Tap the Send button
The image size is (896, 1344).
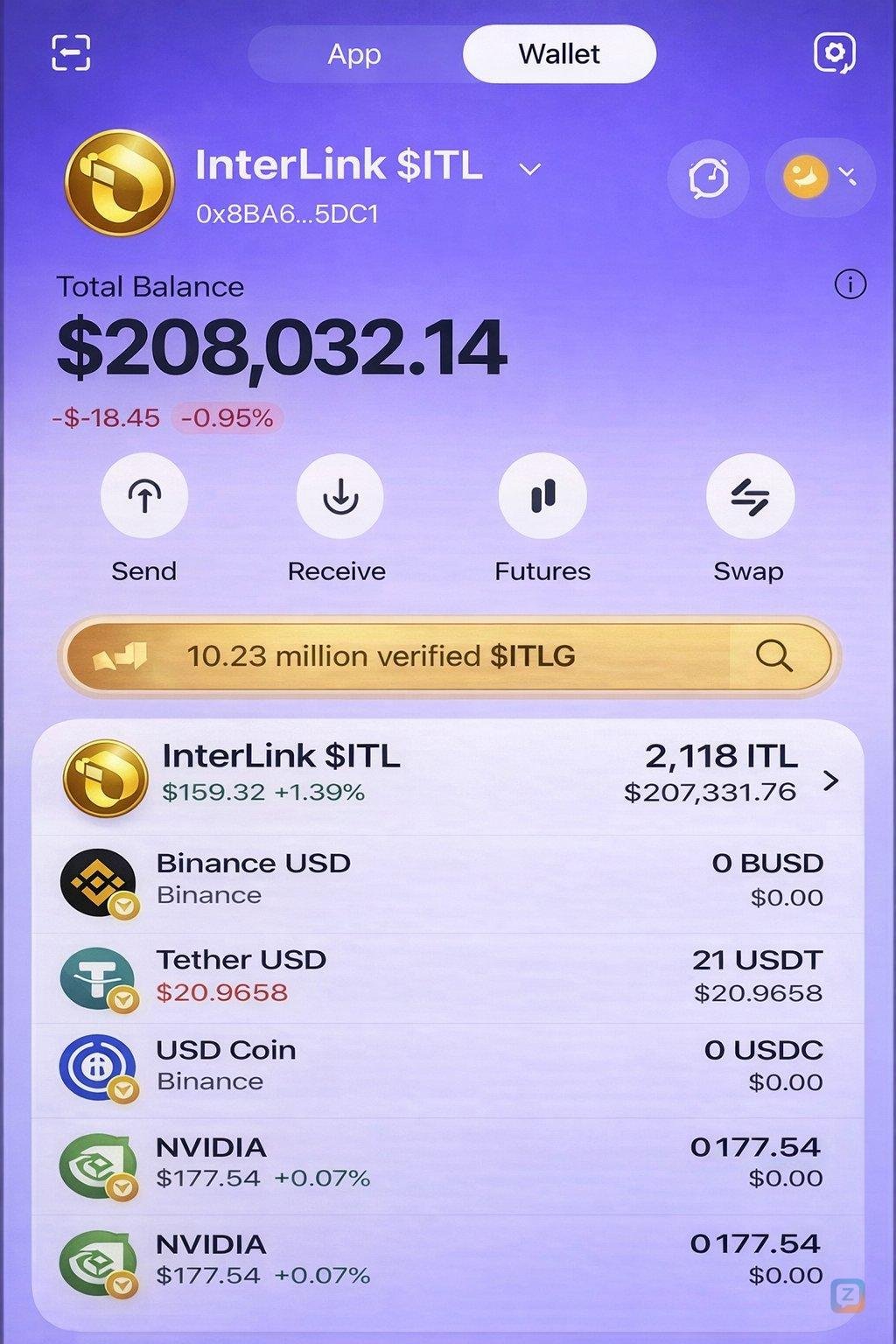144,496
